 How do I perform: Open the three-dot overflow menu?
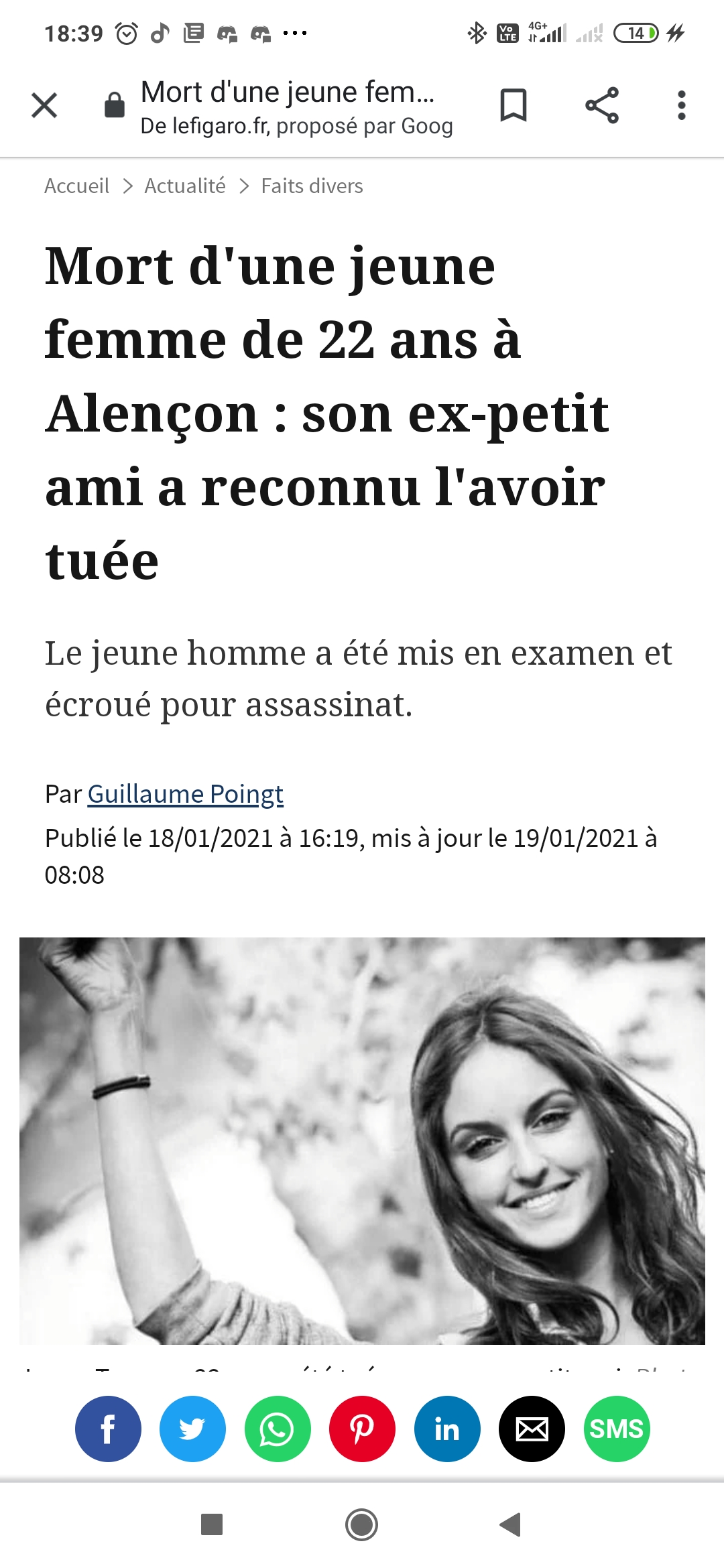681,105
